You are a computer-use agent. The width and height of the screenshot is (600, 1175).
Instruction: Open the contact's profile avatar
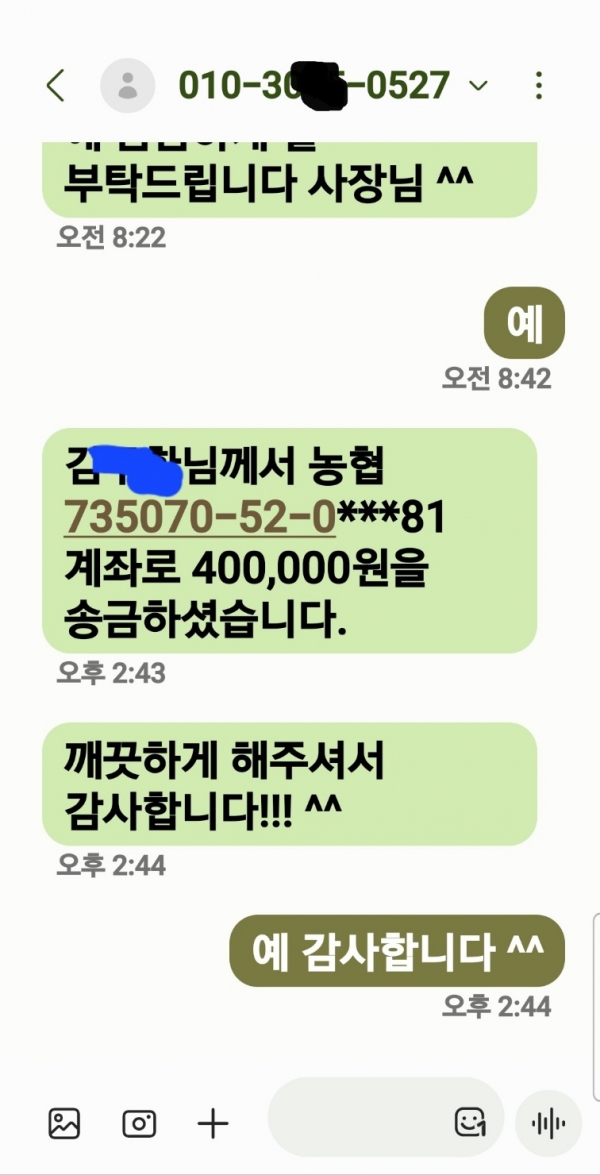pos(127,86)
